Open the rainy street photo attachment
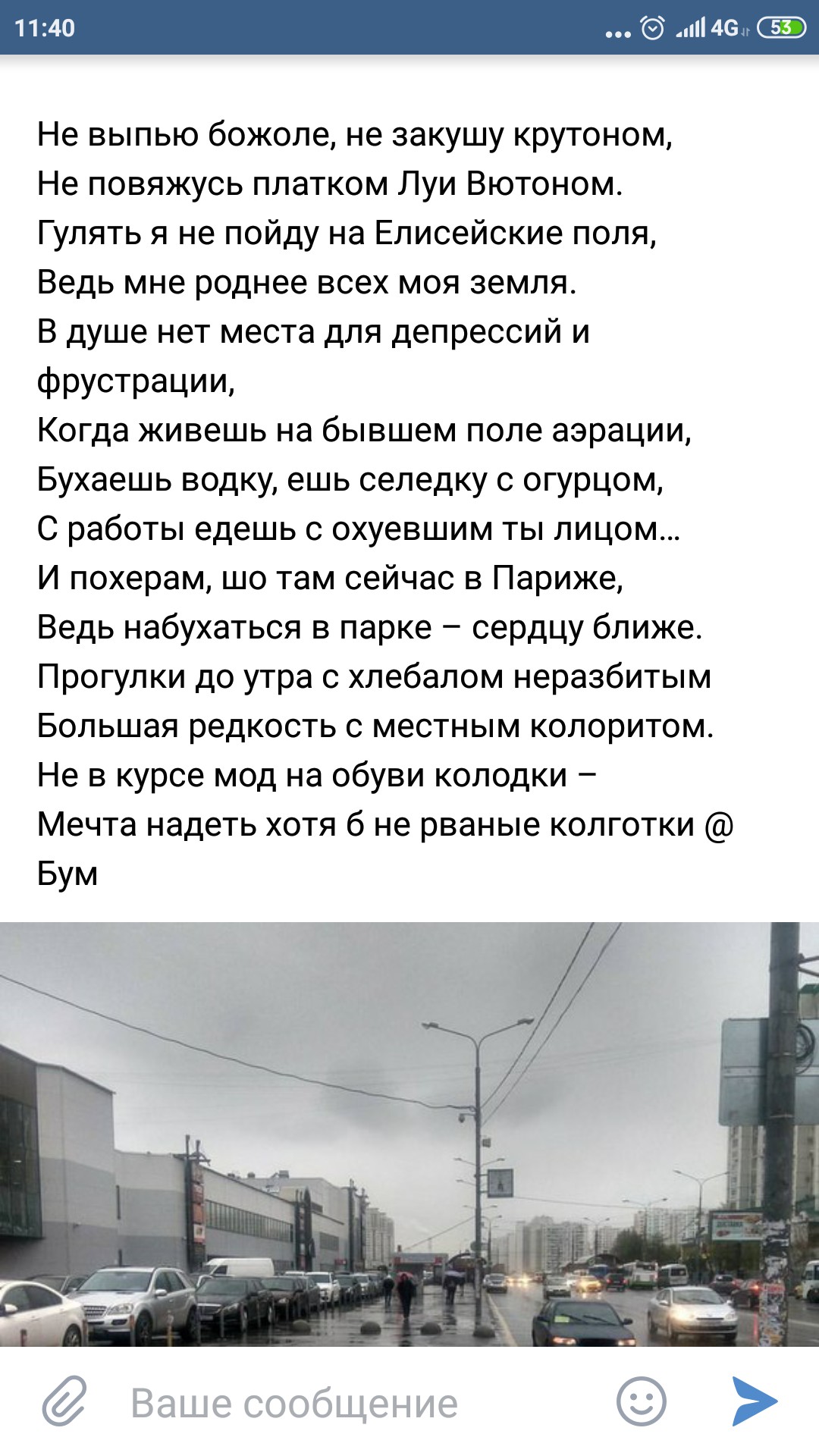 pos(409,1134)
